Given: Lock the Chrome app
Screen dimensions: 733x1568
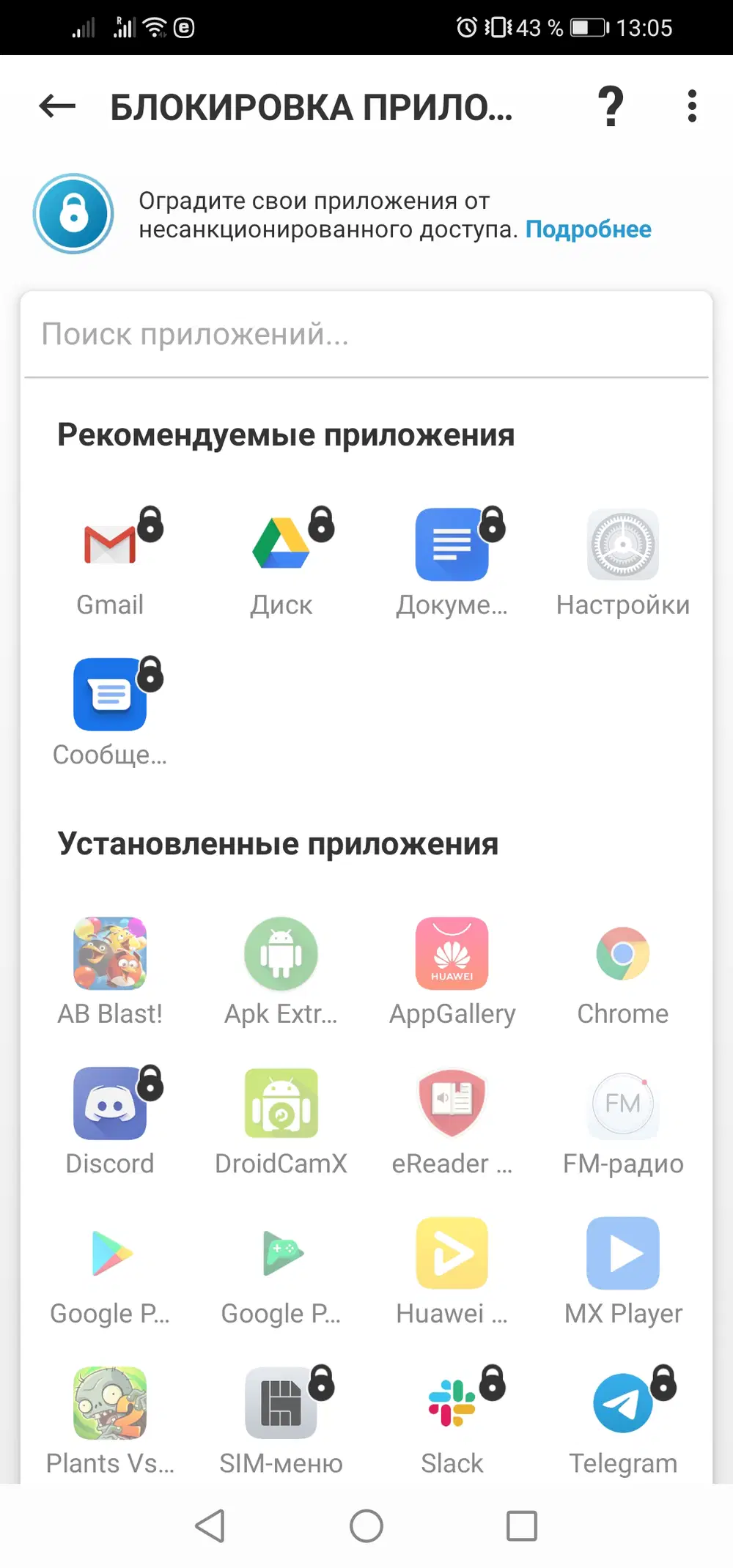Looking at the screenshot, I should (x=622, y=955).
